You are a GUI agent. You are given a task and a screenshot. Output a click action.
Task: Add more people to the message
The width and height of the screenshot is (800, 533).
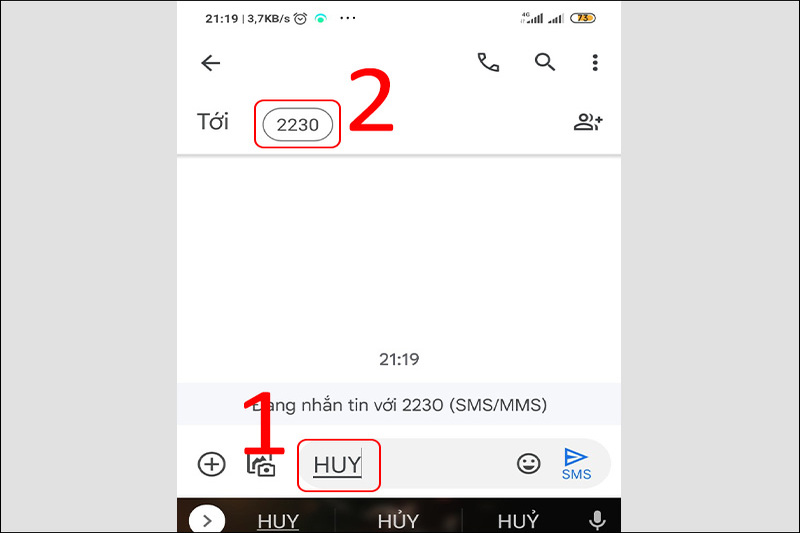(x=588, y=123)
